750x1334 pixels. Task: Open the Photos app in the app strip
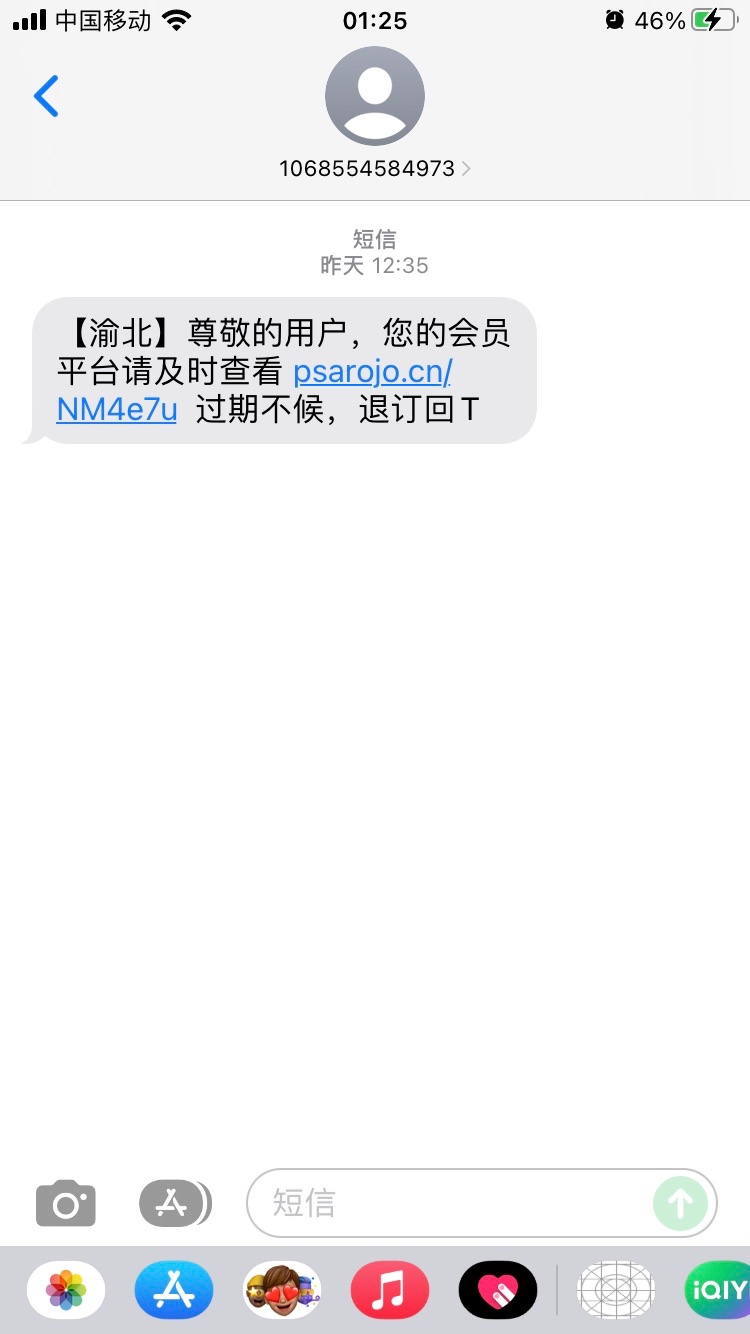coord(66,1290)
